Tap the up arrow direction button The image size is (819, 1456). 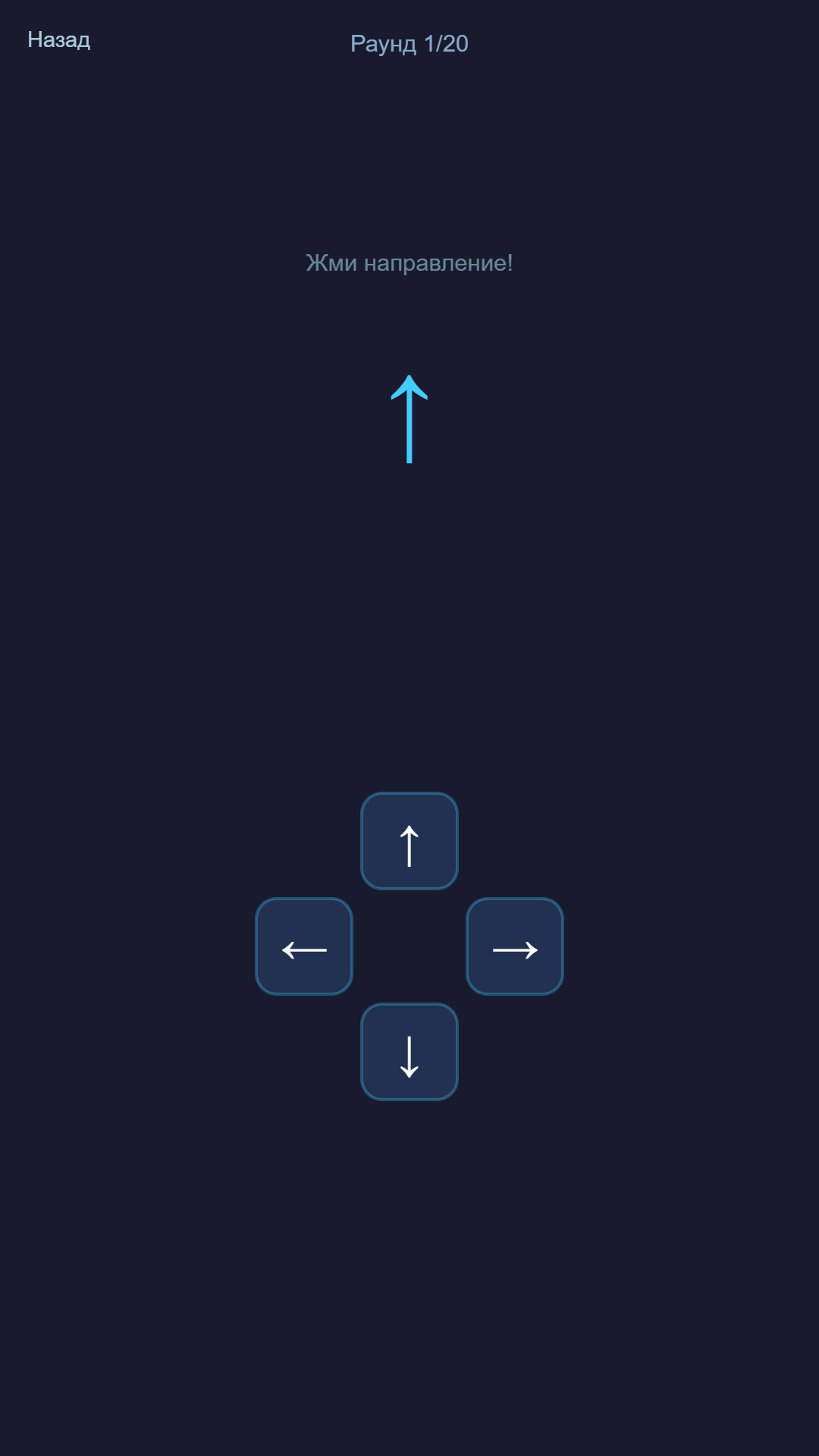pyautogui.click(x=409, y=841)
